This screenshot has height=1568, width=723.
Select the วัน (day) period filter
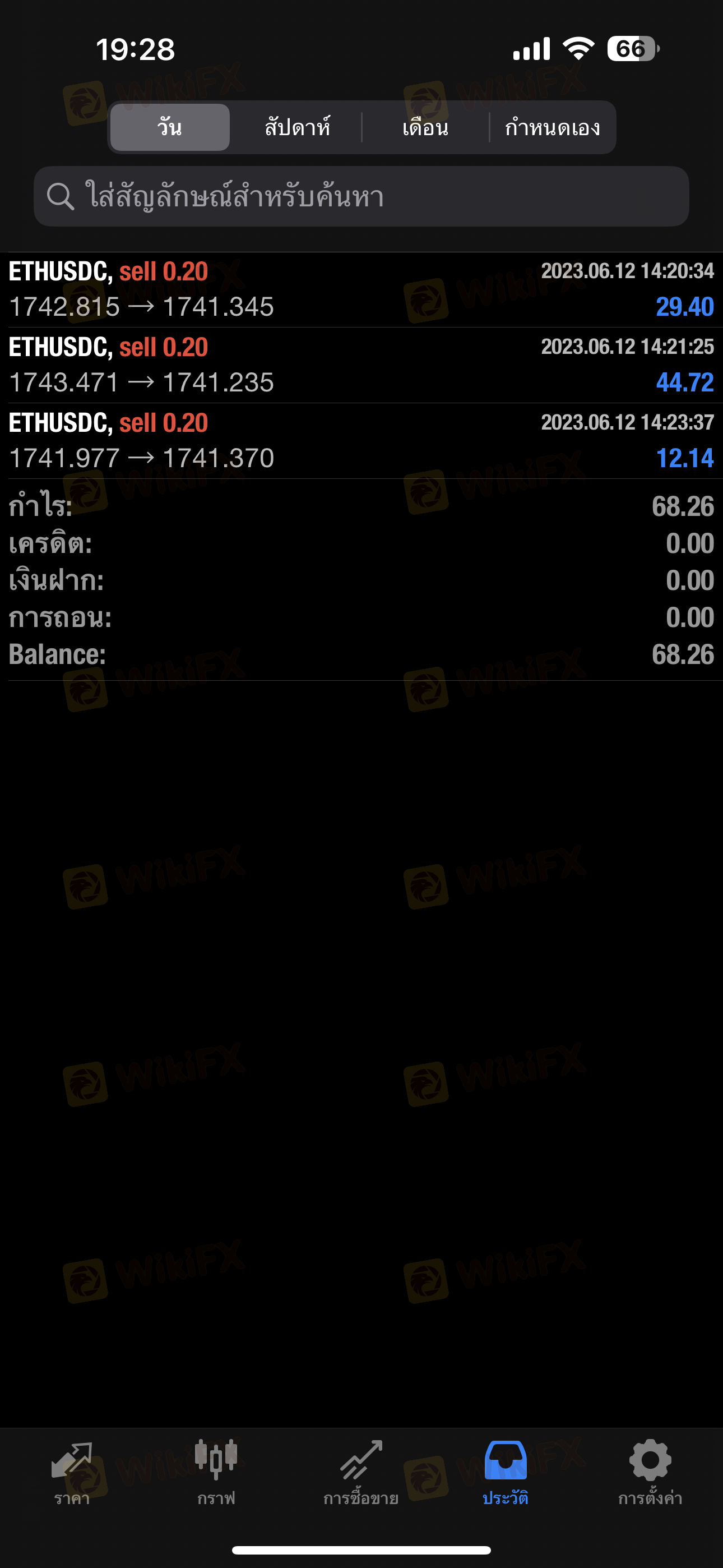170,127
